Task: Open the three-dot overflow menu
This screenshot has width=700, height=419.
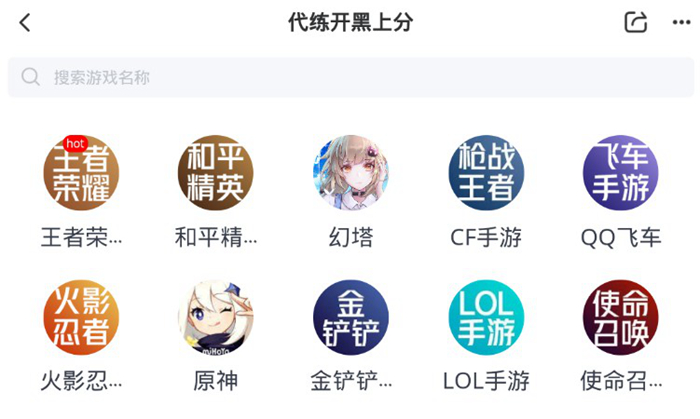Action: 681,22
